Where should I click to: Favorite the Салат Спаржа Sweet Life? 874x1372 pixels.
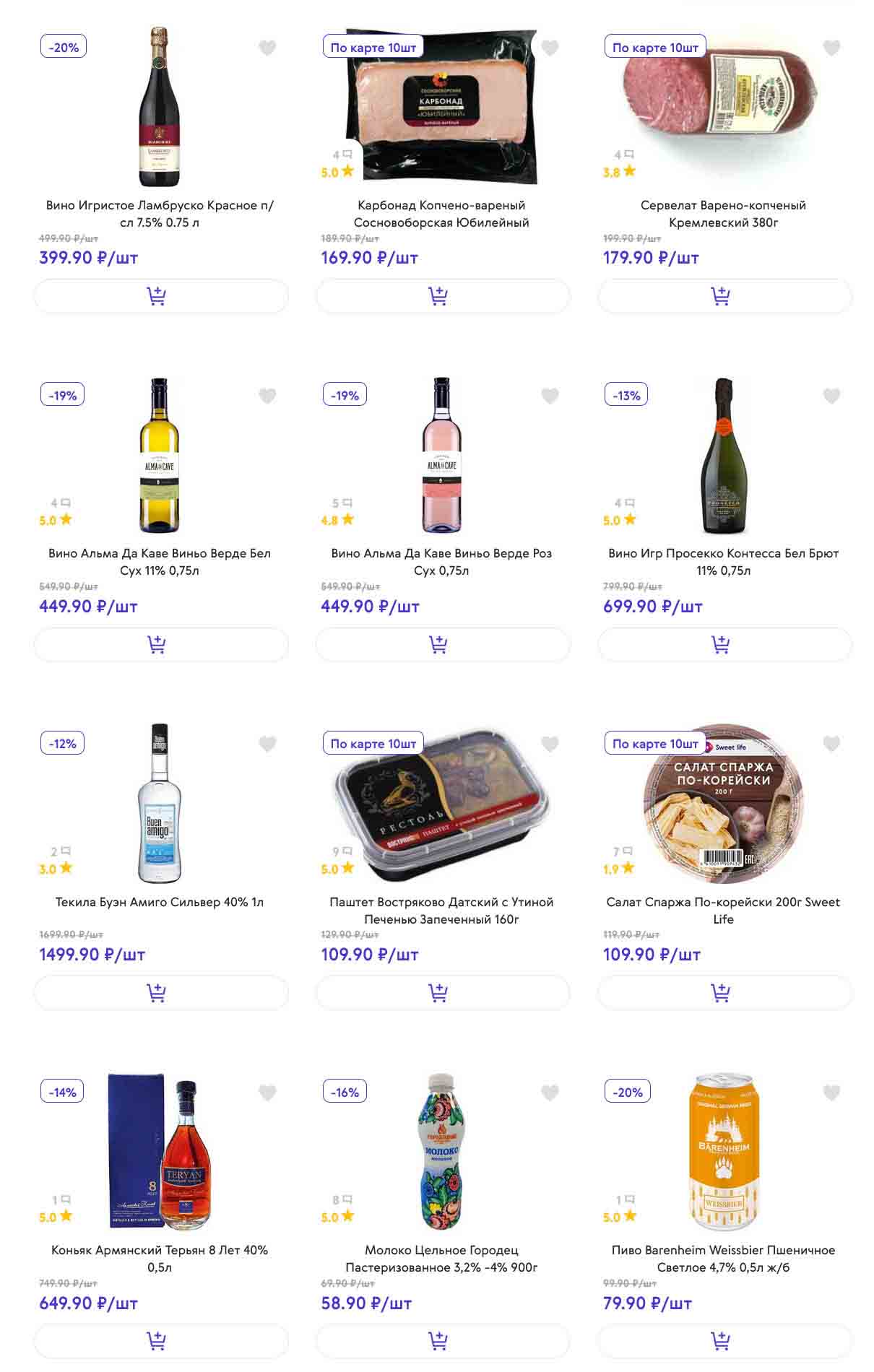point(831,744)
